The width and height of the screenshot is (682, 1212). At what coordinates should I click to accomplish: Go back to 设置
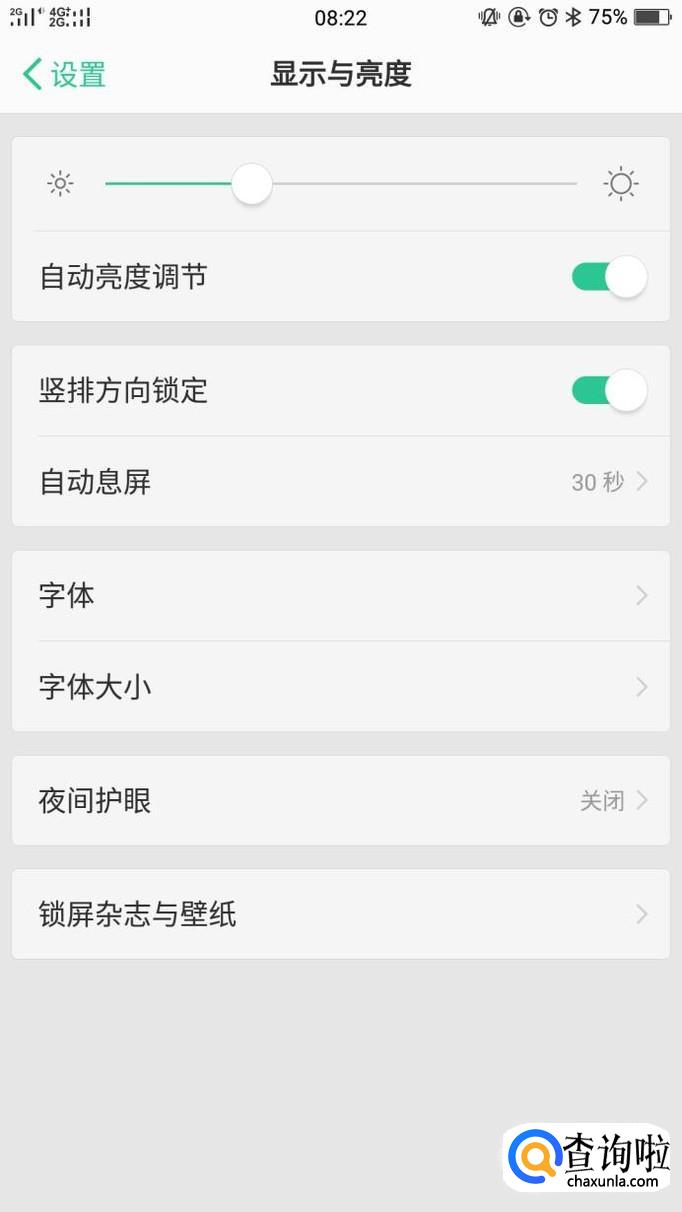point(64,75)
